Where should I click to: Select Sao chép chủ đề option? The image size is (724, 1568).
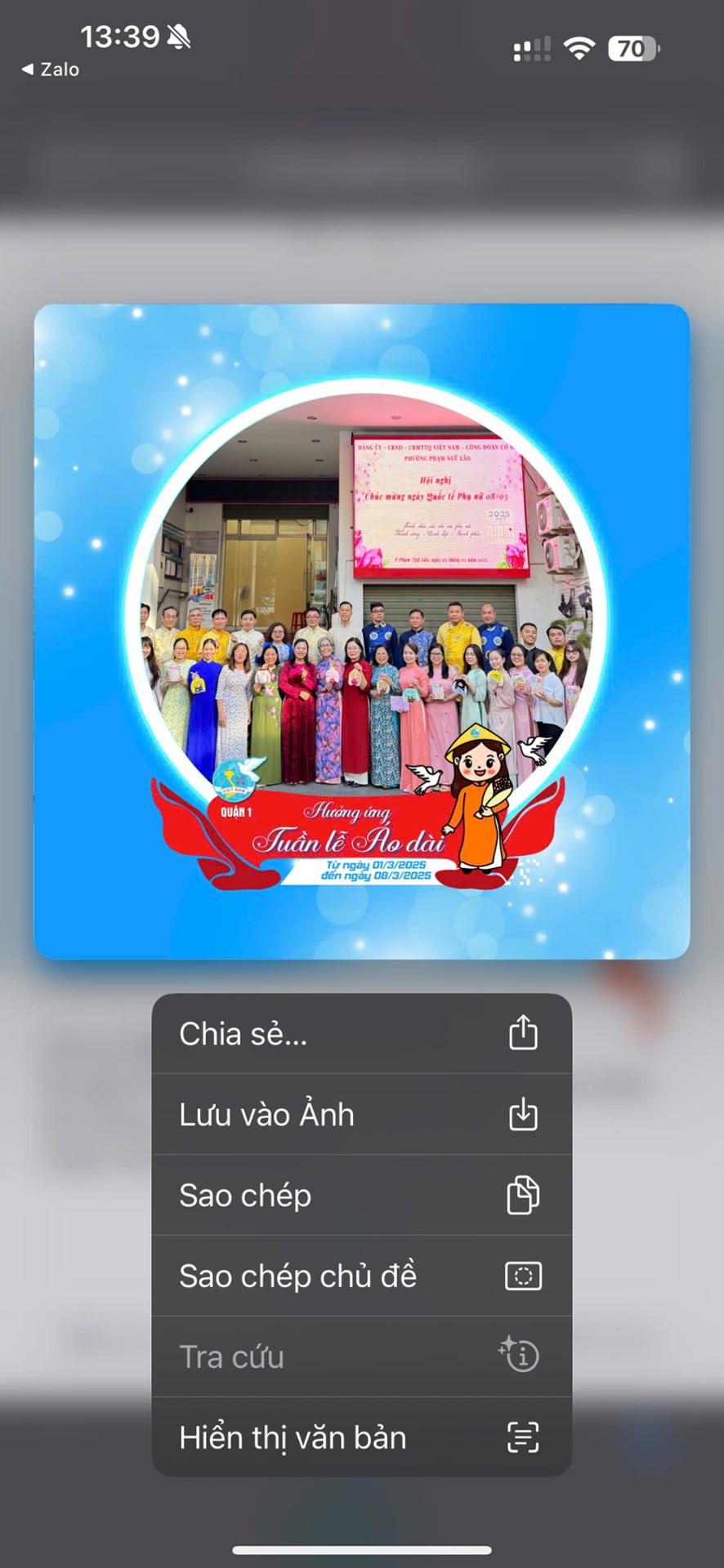click(361, 1276)
